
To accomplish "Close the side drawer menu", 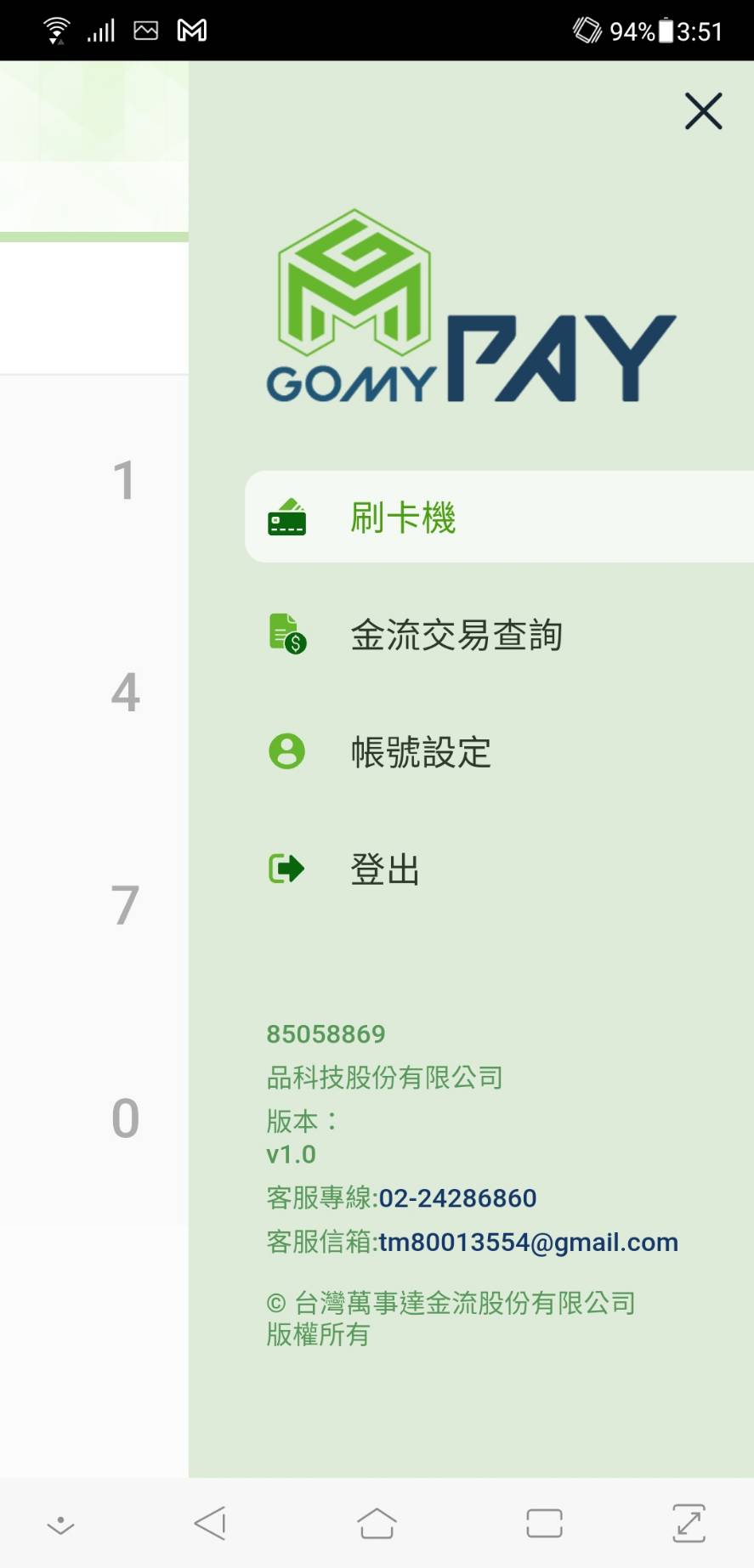I will [703, 111].
